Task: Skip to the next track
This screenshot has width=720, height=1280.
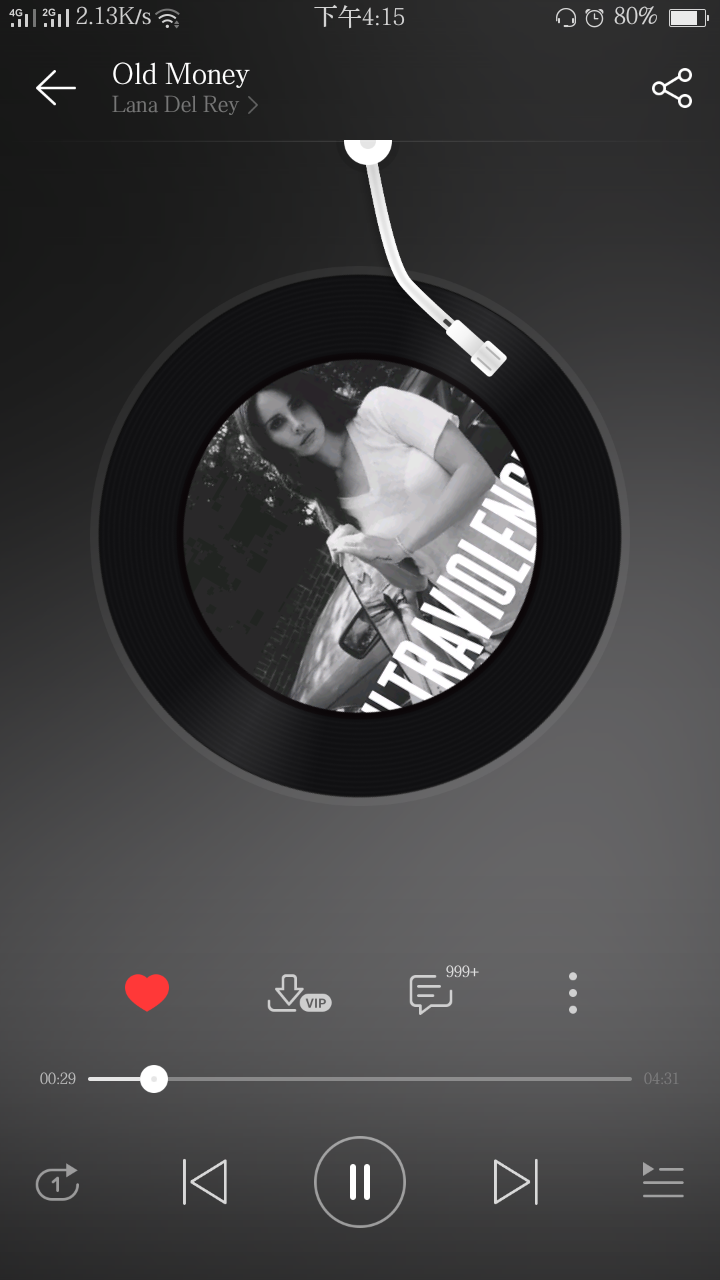Action: [x=515, y=1182]
